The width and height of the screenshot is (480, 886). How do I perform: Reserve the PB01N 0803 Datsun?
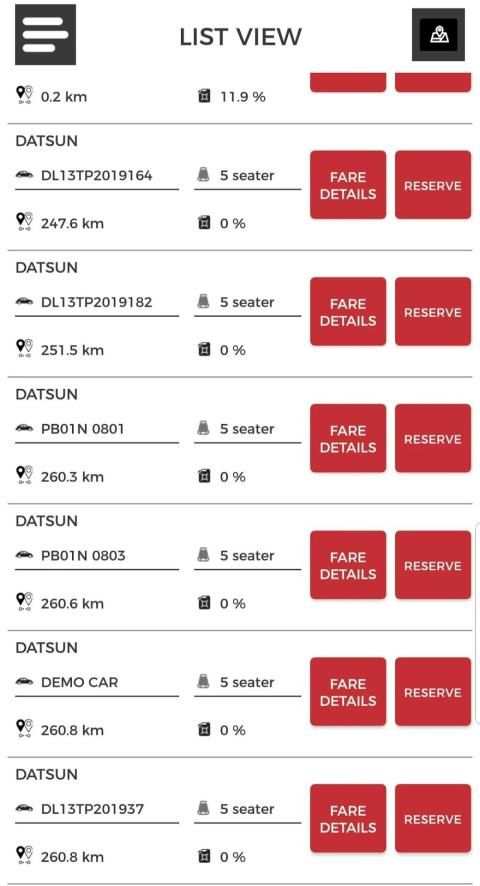click(433, 564)
